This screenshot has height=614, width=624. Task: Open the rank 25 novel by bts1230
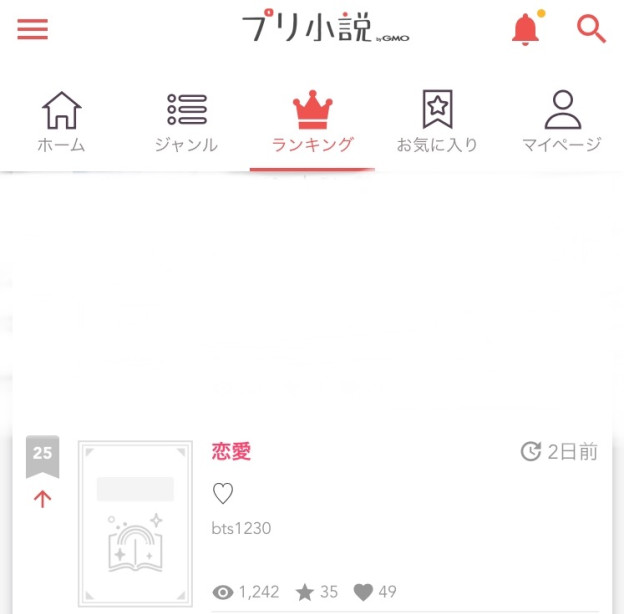point(136,524)
